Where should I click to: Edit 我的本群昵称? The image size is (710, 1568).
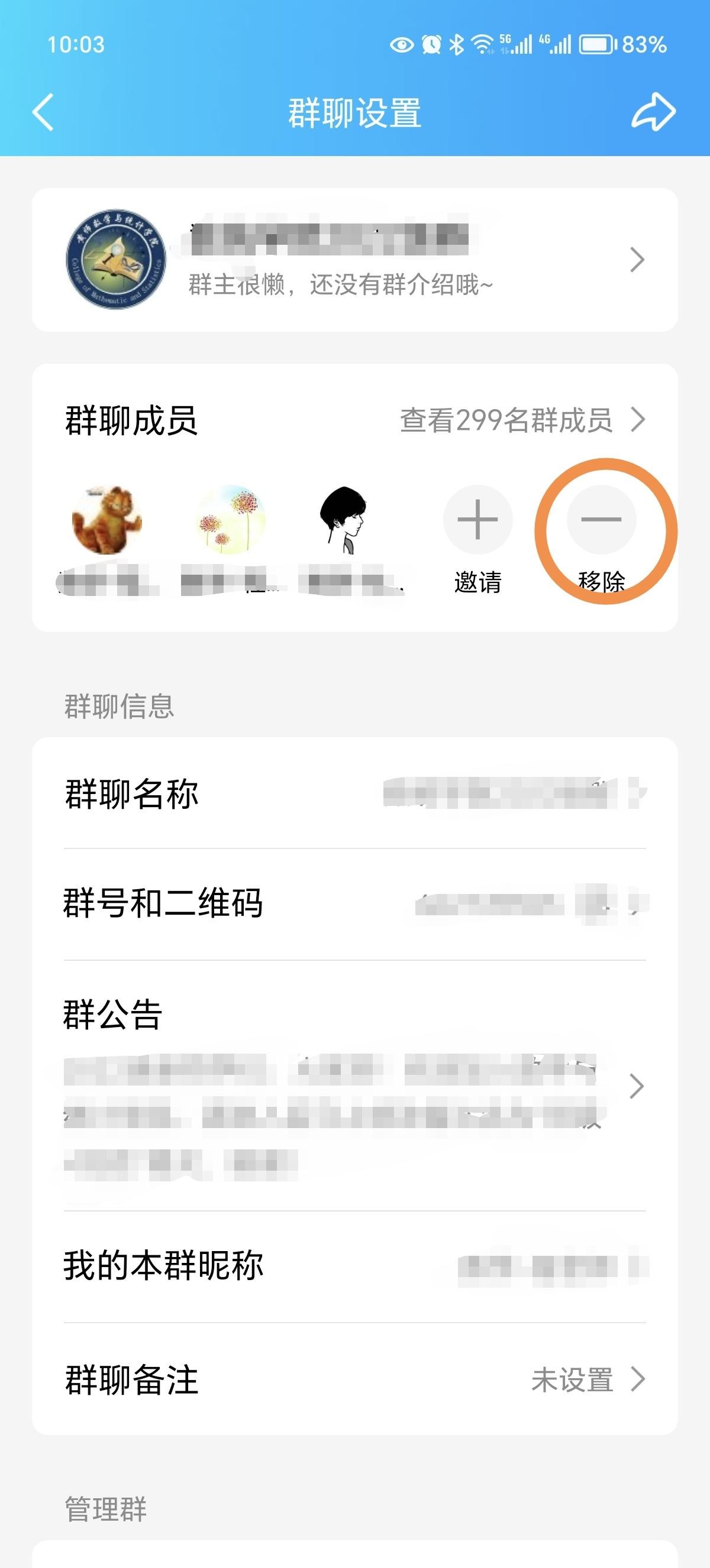click(x=354, y=1266)
